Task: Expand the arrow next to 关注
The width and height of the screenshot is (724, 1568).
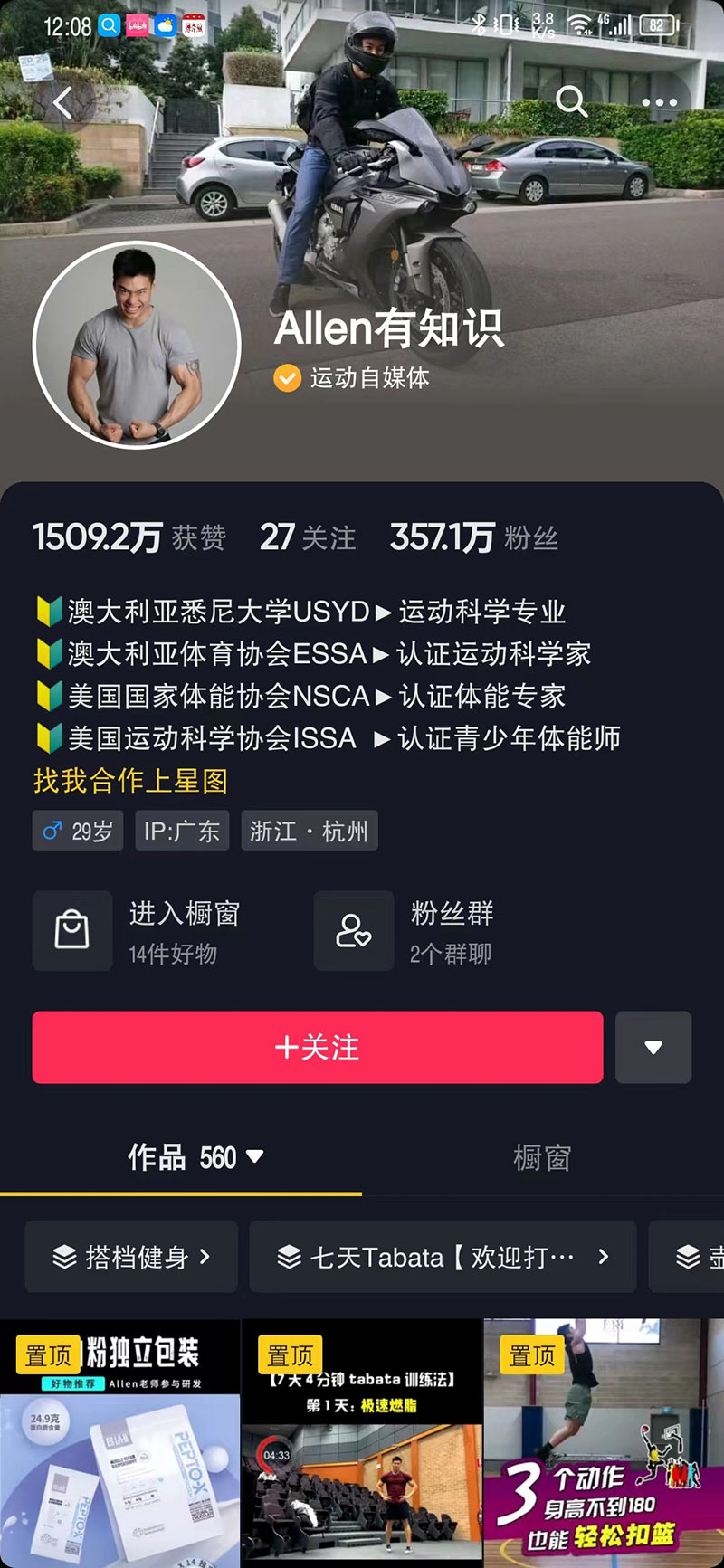Action: click(653, 1047)
